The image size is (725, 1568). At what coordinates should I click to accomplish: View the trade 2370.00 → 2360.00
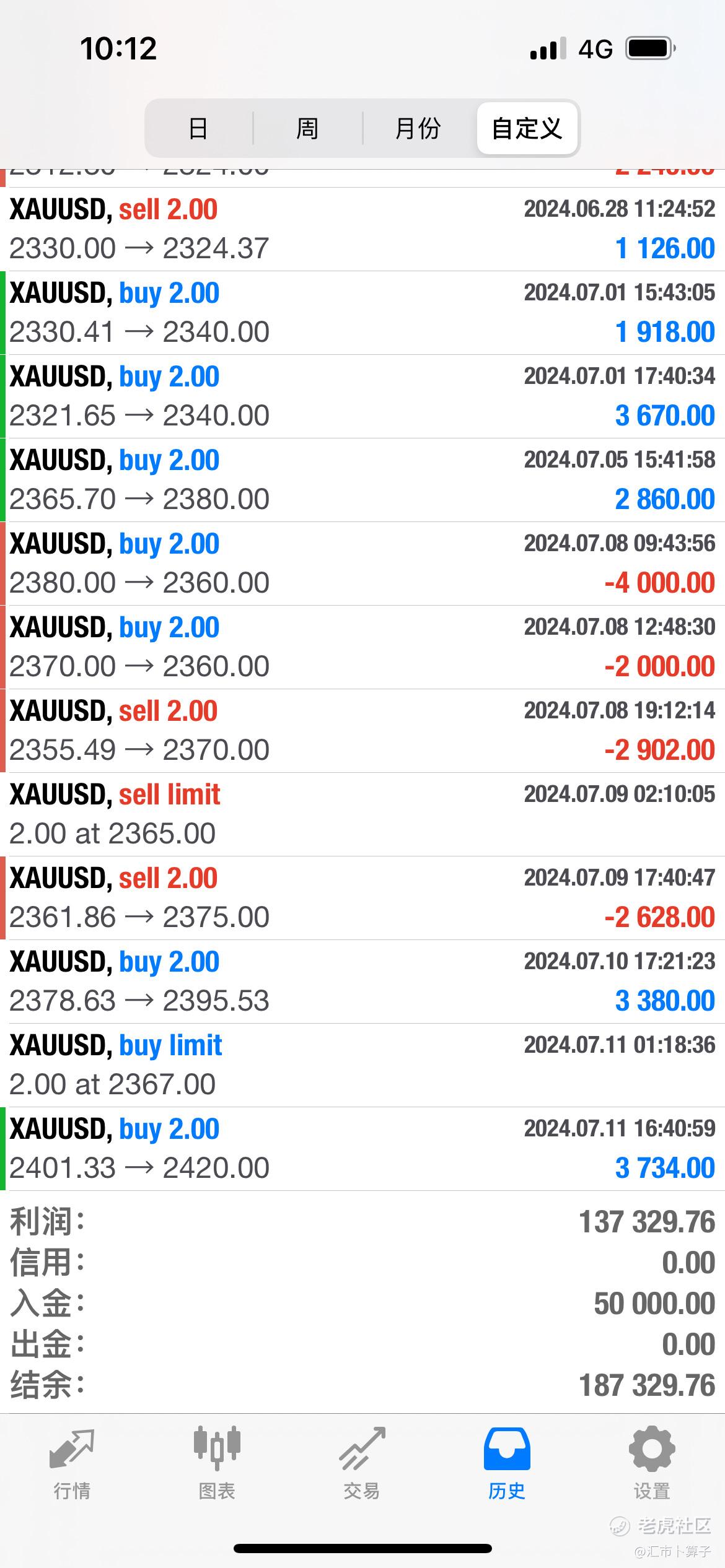click(362, 647)
